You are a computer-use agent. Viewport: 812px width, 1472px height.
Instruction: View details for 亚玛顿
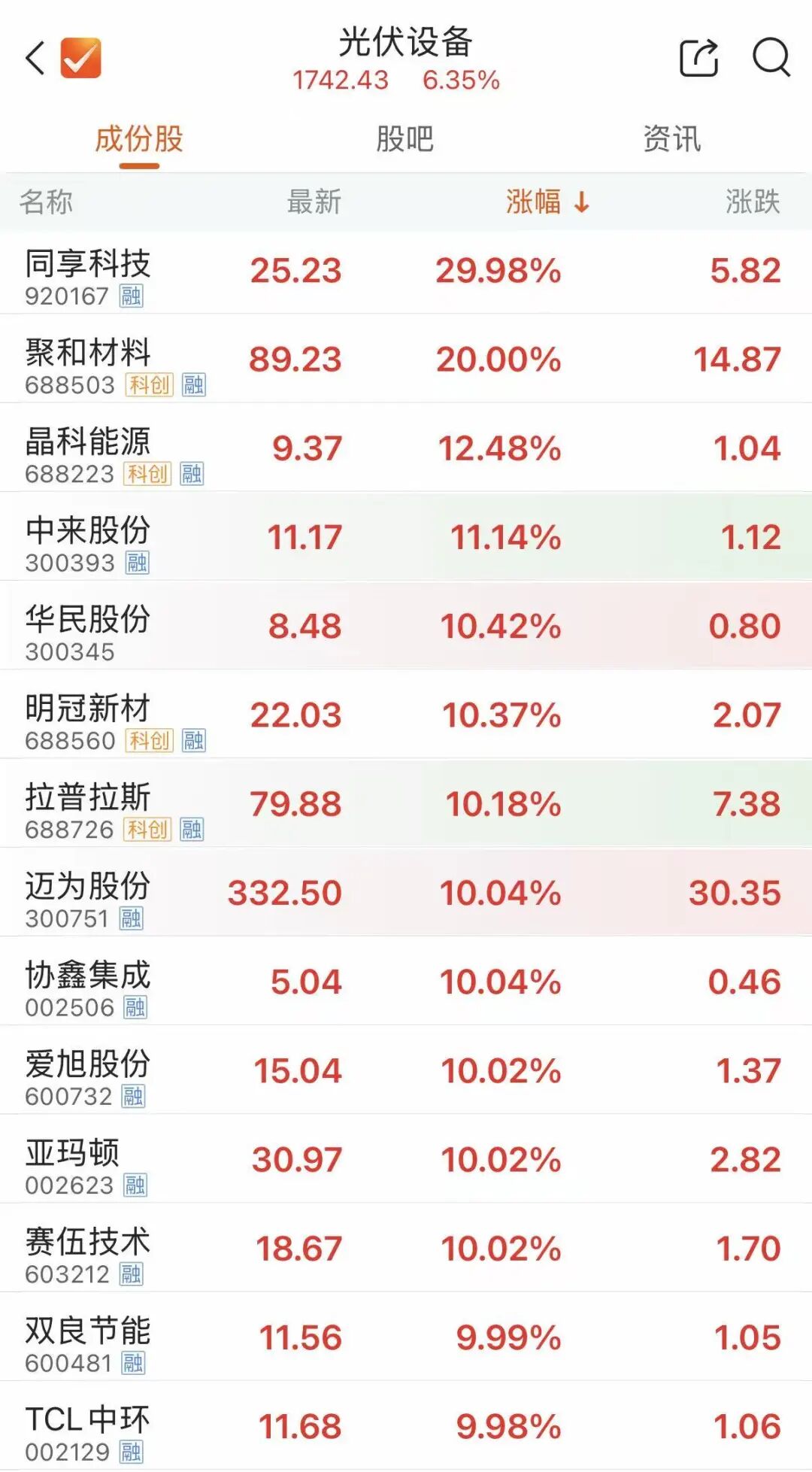[x=406, y=1161]
